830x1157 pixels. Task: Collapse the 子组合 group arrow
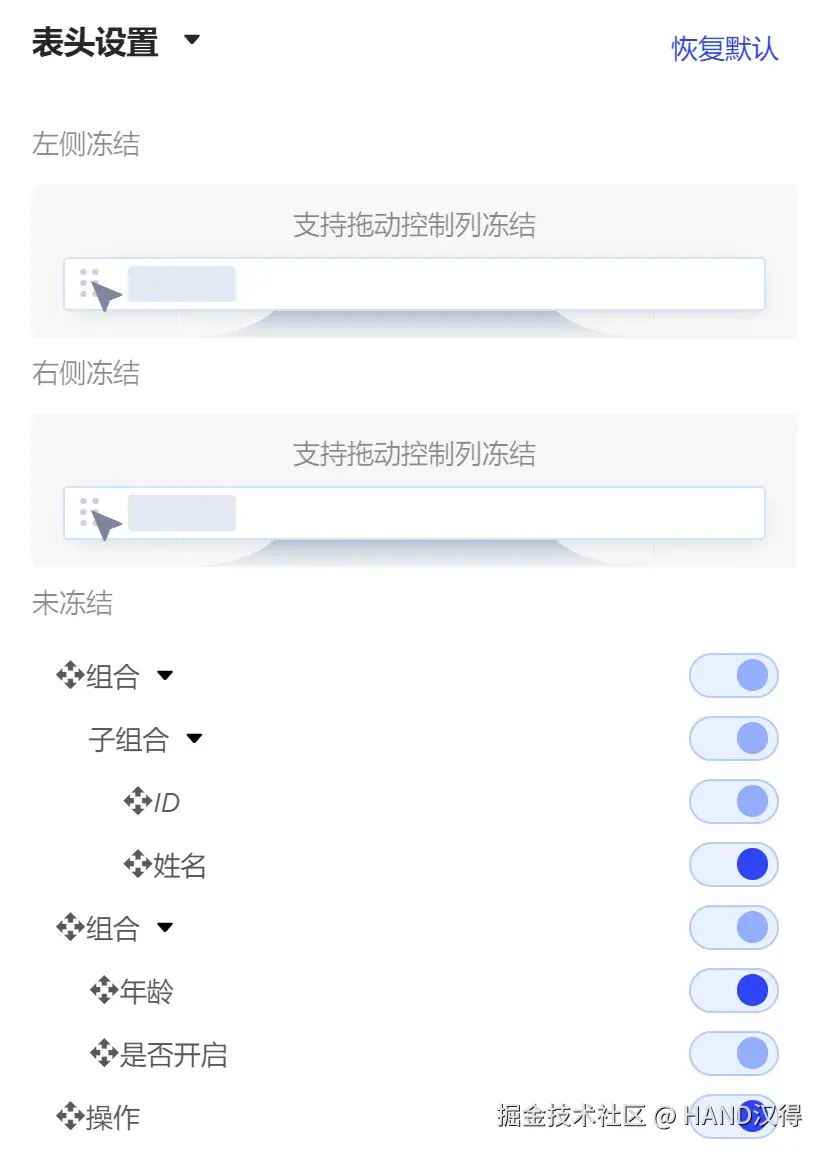click(x=195, y=739)
